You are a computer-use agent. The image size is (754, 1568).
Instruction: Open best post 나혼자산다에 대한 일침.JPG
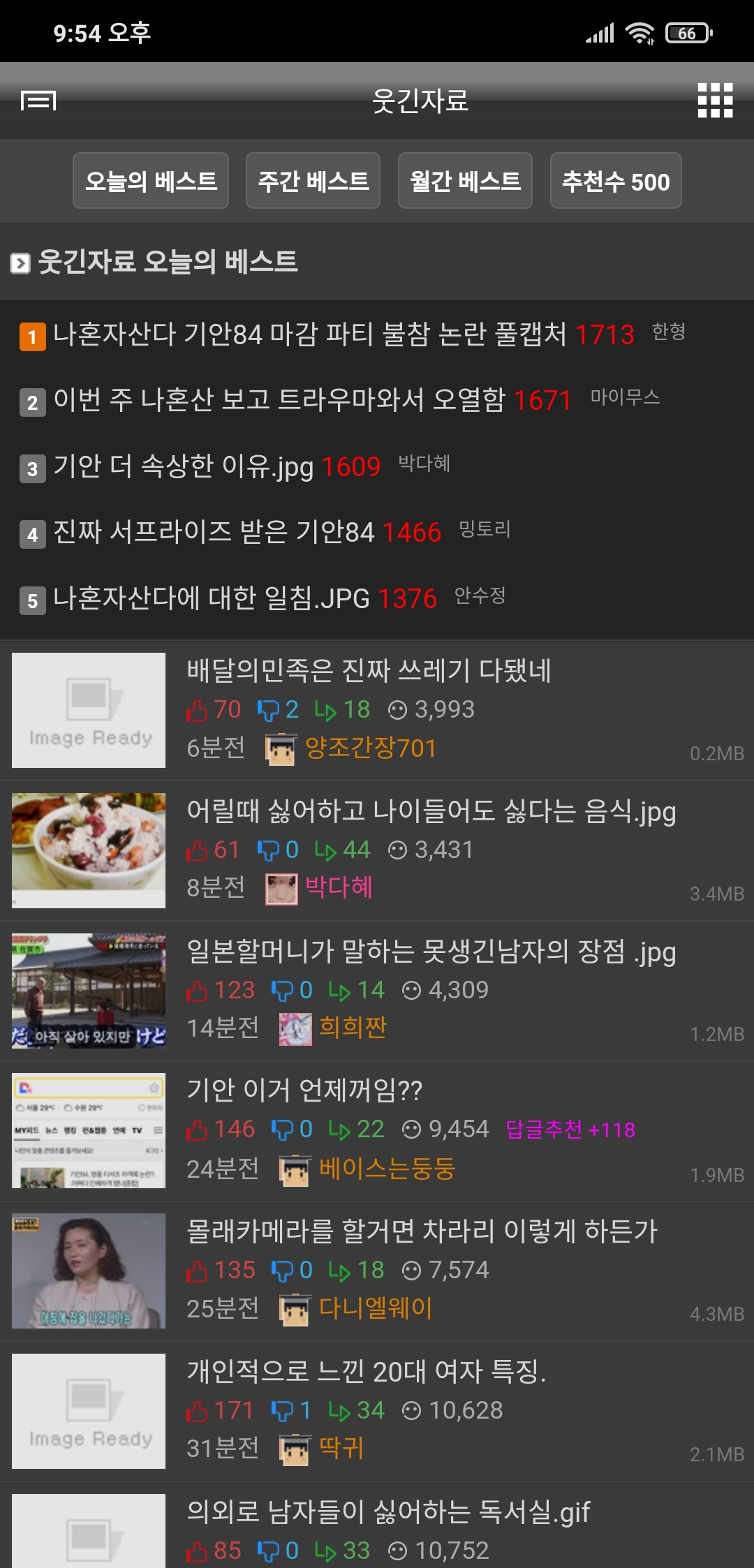pyautogui.click(x=212, y=598)
